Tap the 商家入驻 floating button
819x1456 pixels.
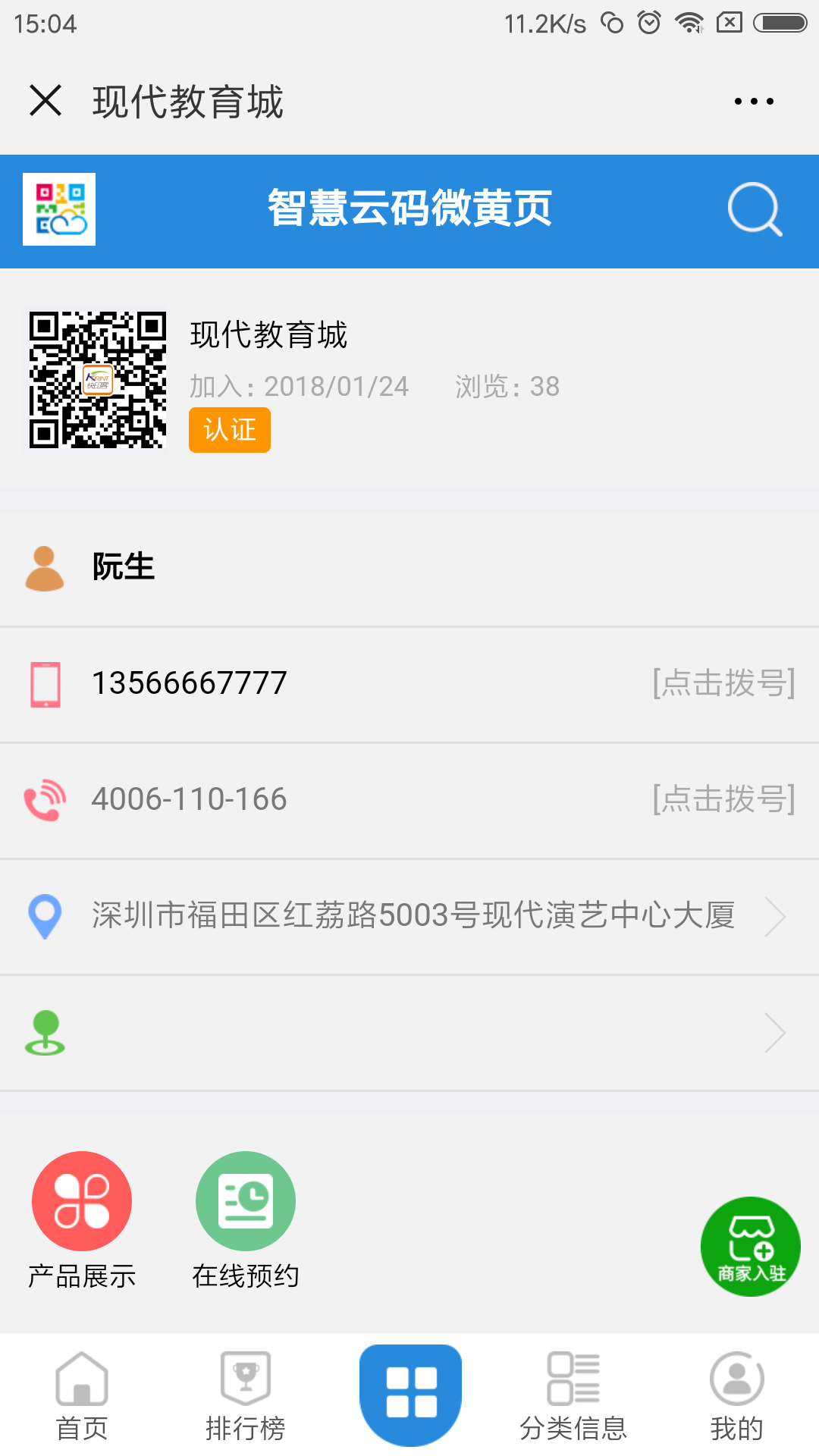coord(751,1247)
